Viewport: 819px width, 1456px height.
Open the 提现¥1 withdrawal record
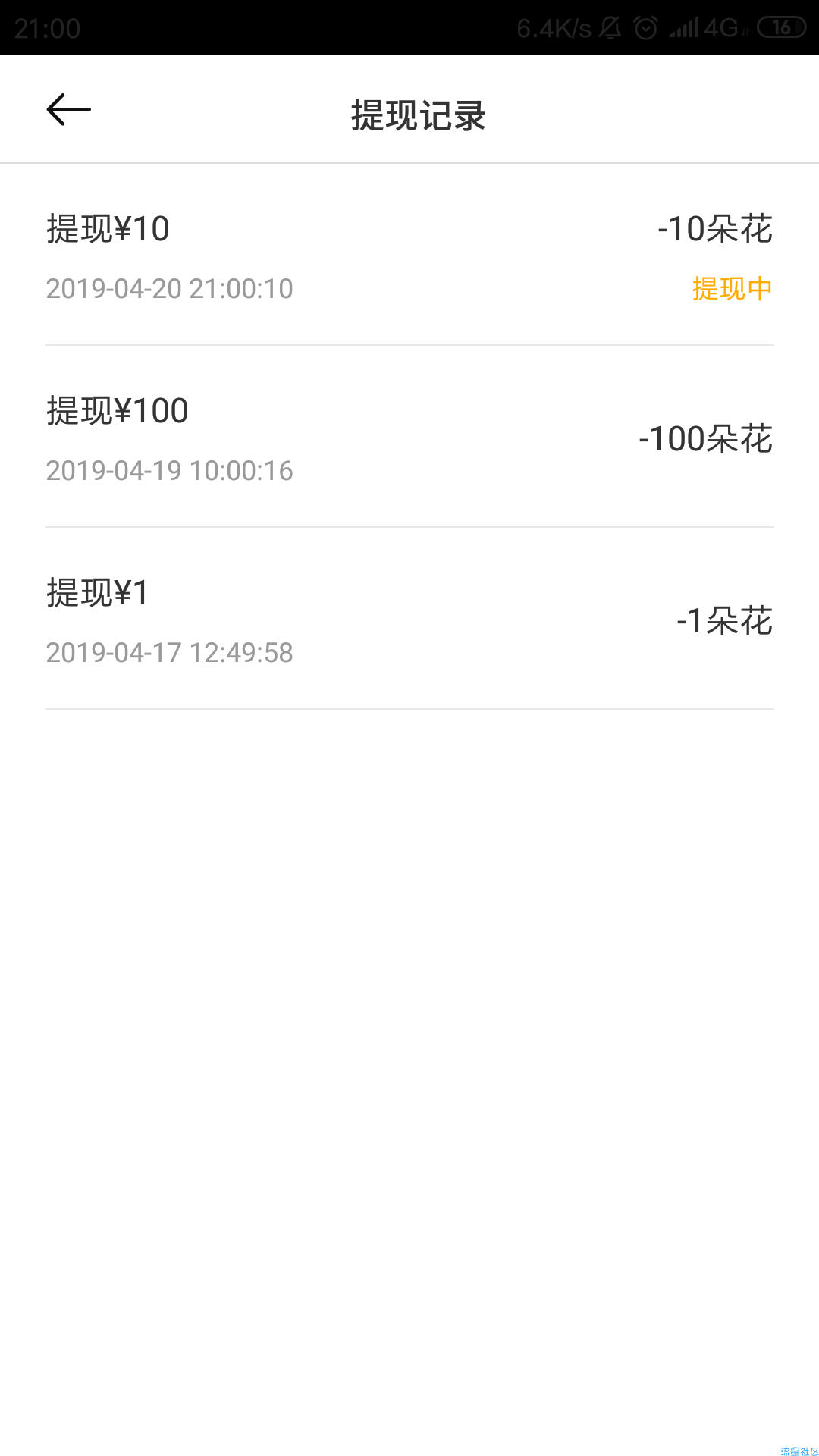(x=409, y=619)
